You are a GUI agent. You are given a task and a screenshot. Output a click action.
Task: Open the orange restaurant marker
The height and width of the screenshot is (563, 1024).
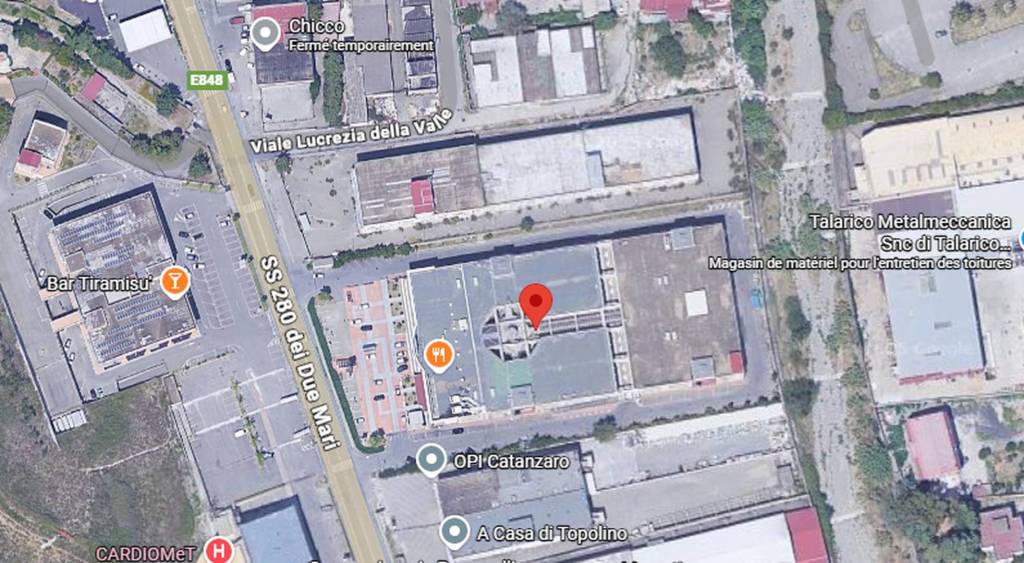click(437, 354)
